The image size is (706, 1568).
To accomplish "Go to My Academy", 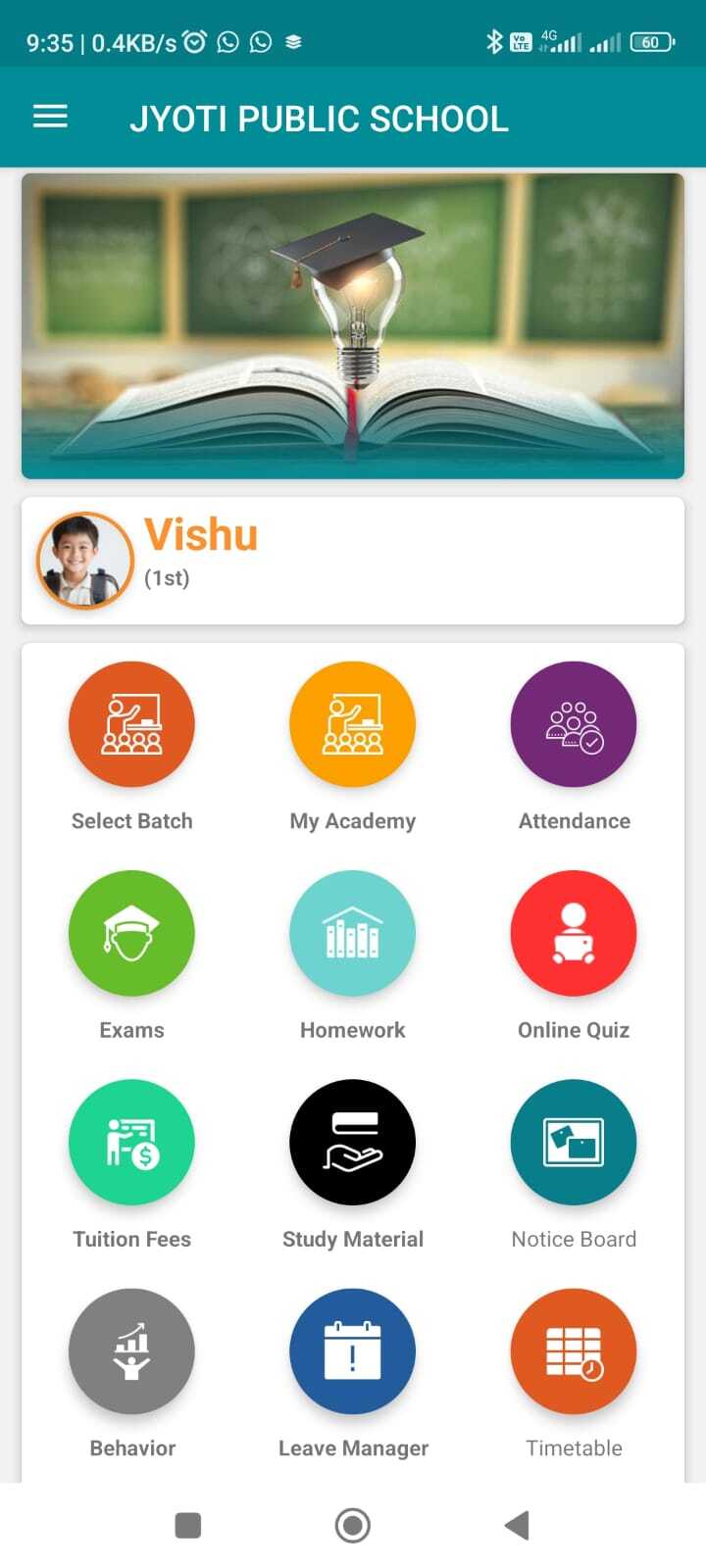I will (x=352, y=725).
